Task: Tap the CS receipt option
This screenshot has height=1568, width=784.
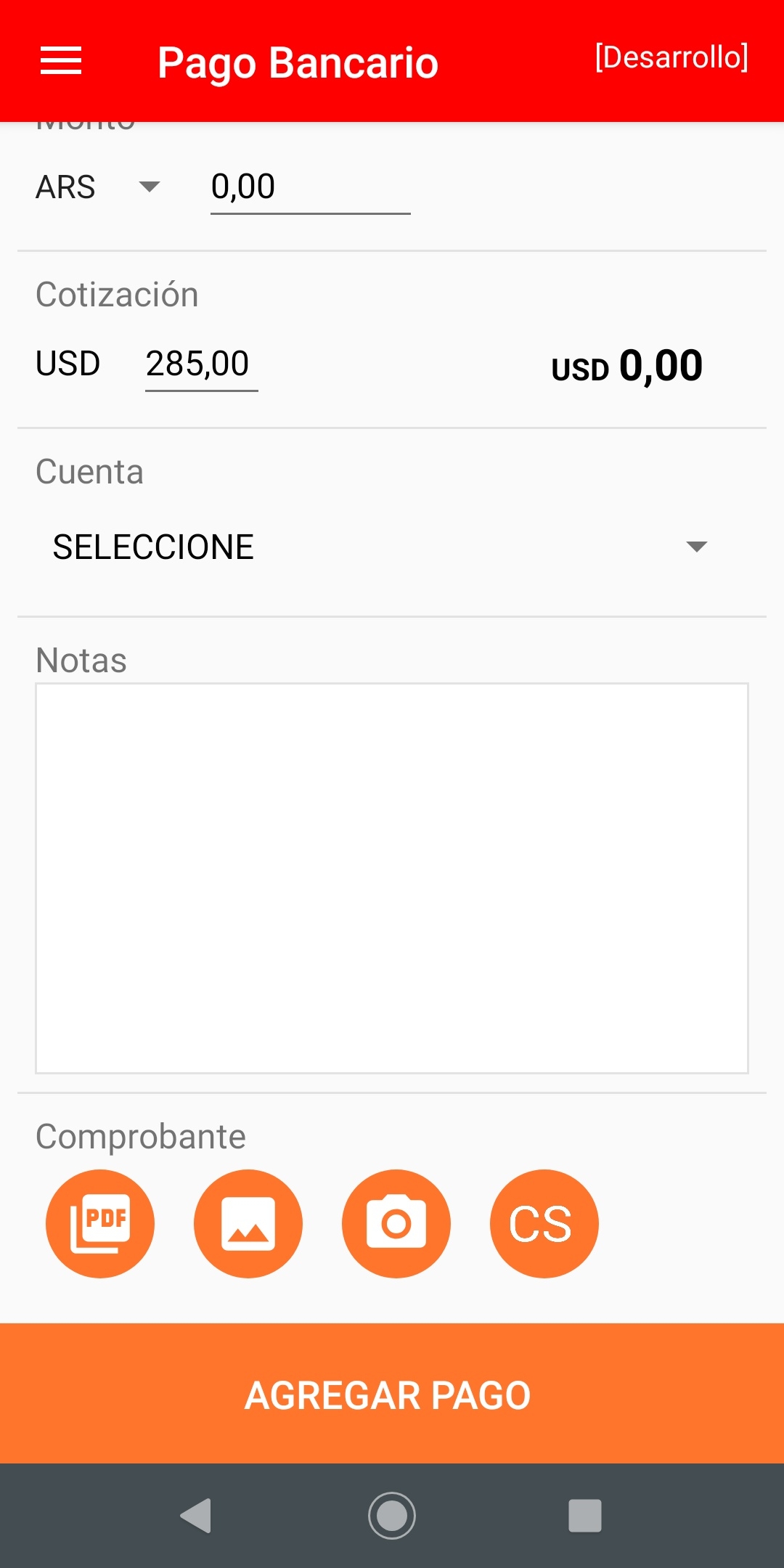Action: (544, 1224)
